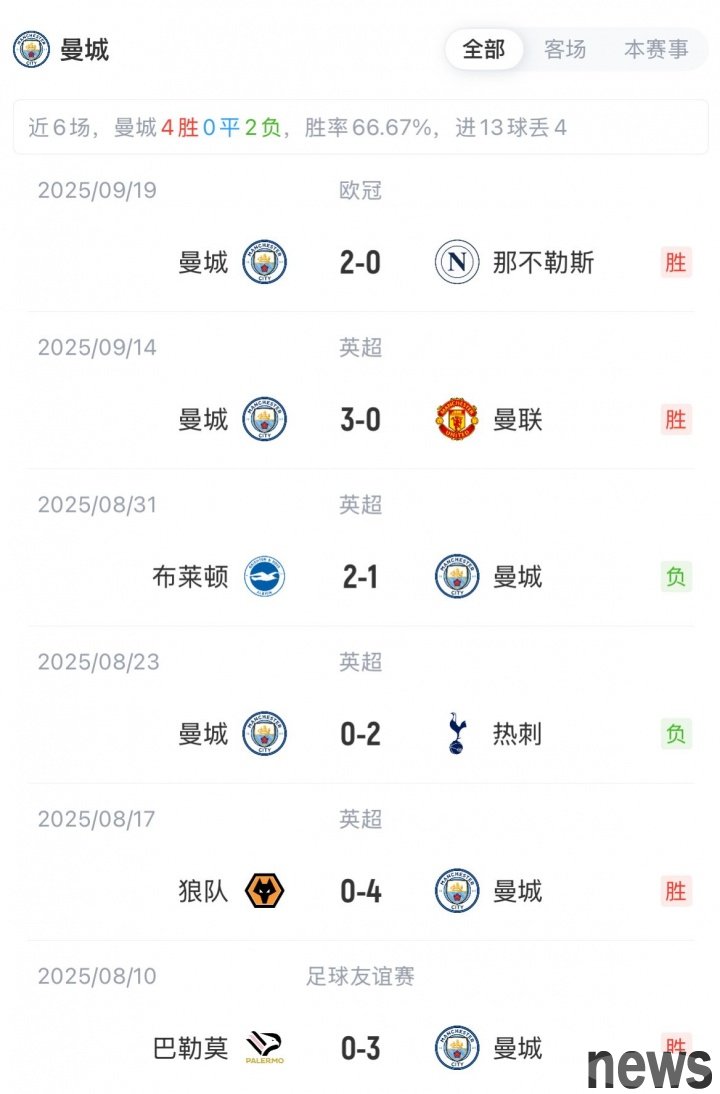Image resolution: width=720 pixels, height=1094 pixels.
Task: View the 布莱顿 vs 曼城 match details
Action: click(360, 577)
